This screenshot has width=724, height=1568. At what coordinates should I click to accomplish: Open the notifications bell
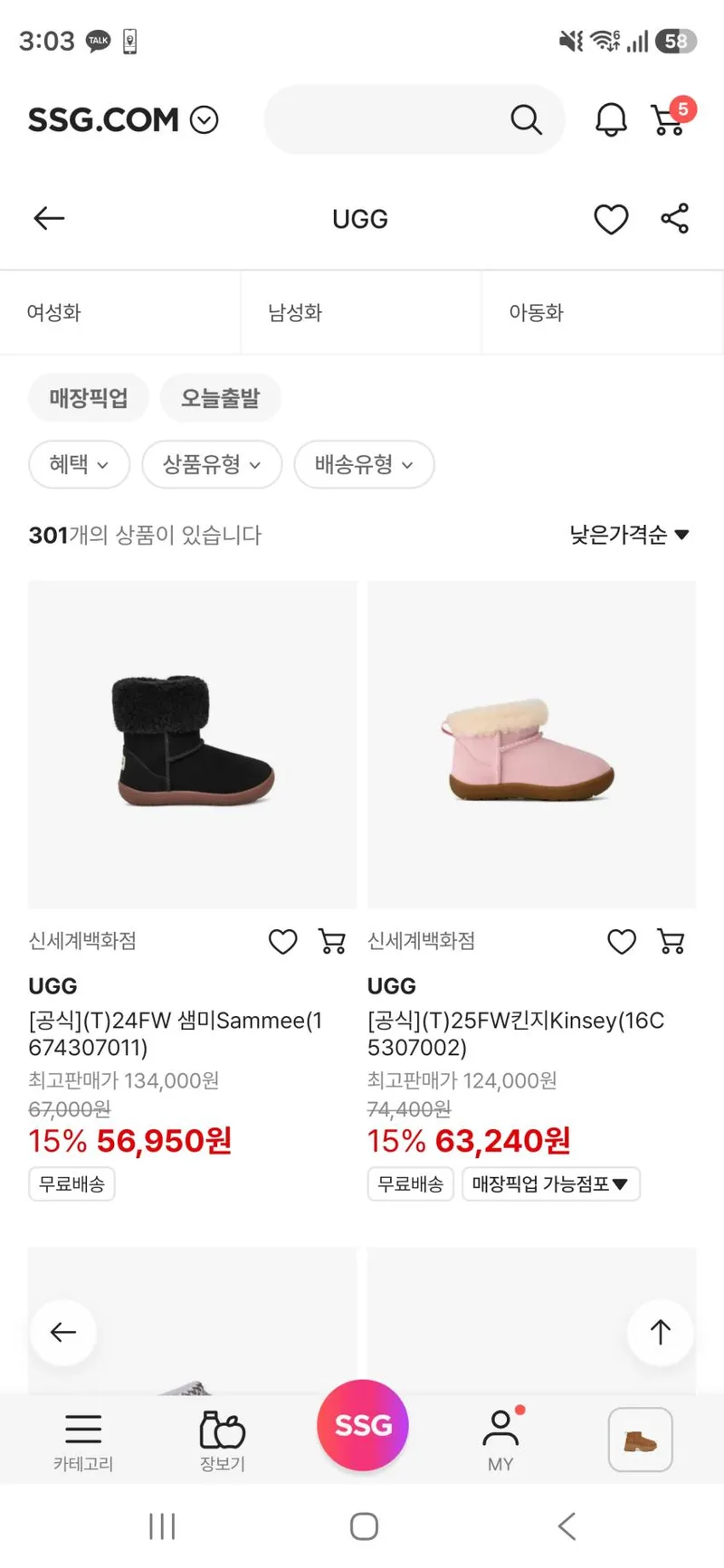(611, 119)
